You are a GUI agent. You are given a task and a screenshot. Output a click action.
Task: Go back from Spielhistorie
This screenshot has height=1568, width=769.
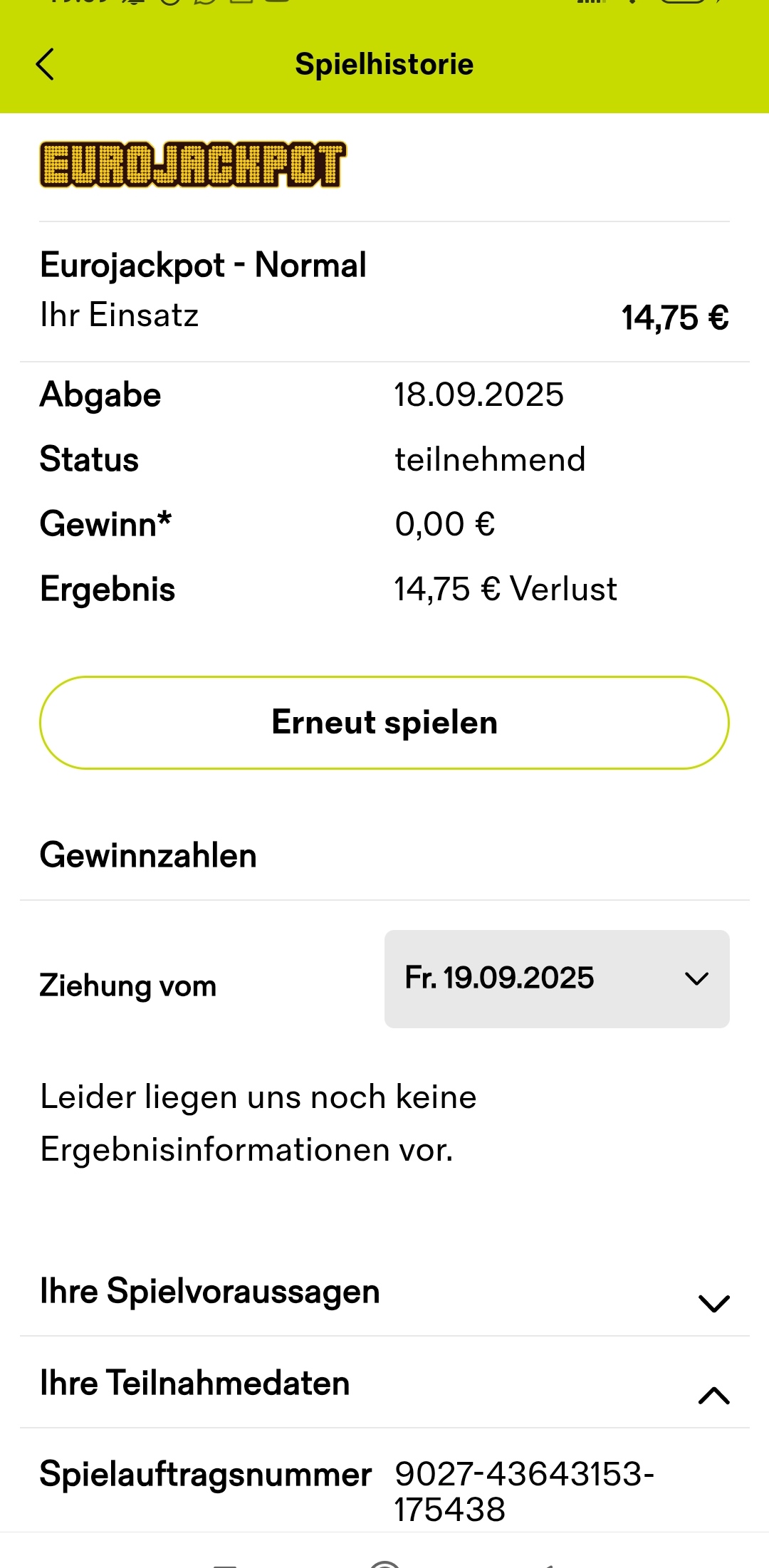pos(45,64)
